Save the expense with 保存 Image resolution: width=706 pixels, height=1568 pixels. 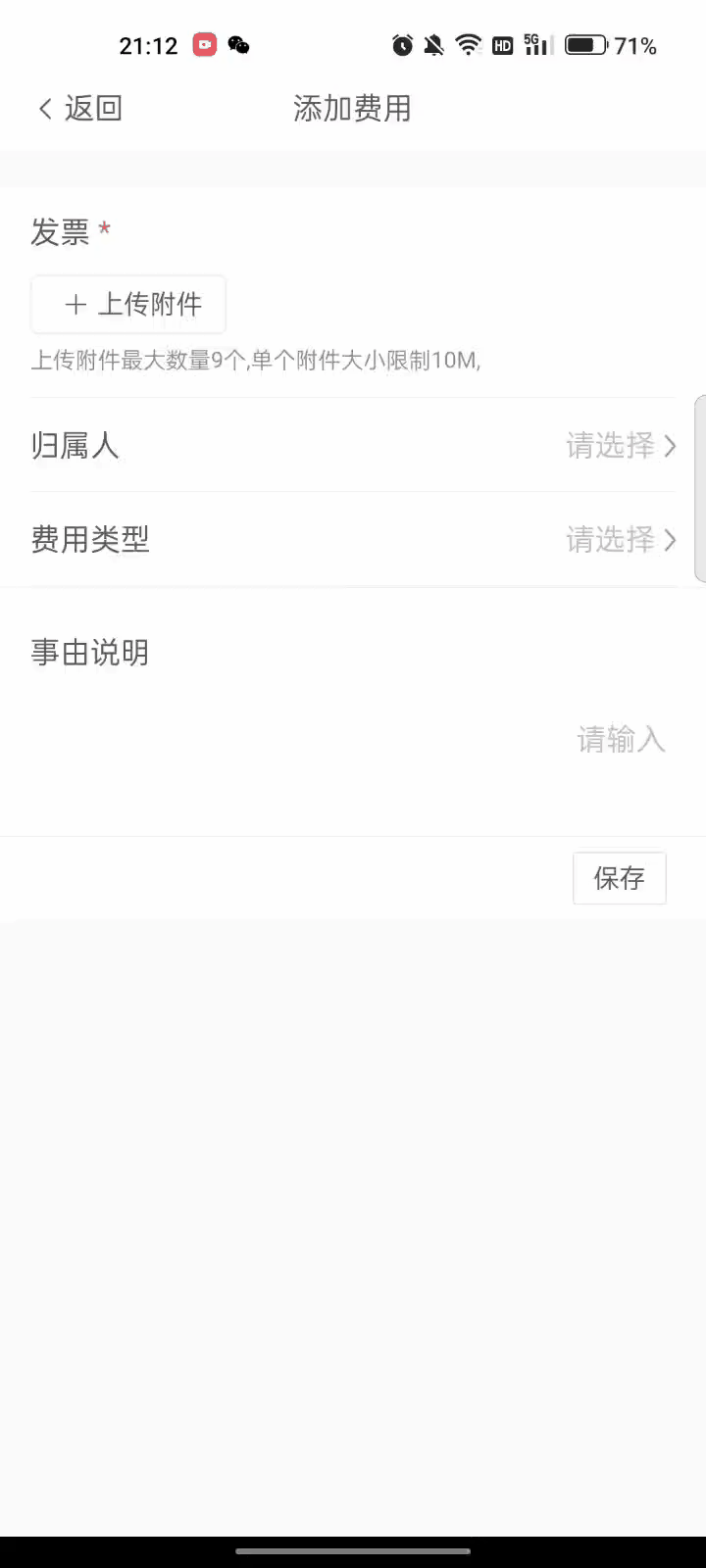(x=619, y=878)
